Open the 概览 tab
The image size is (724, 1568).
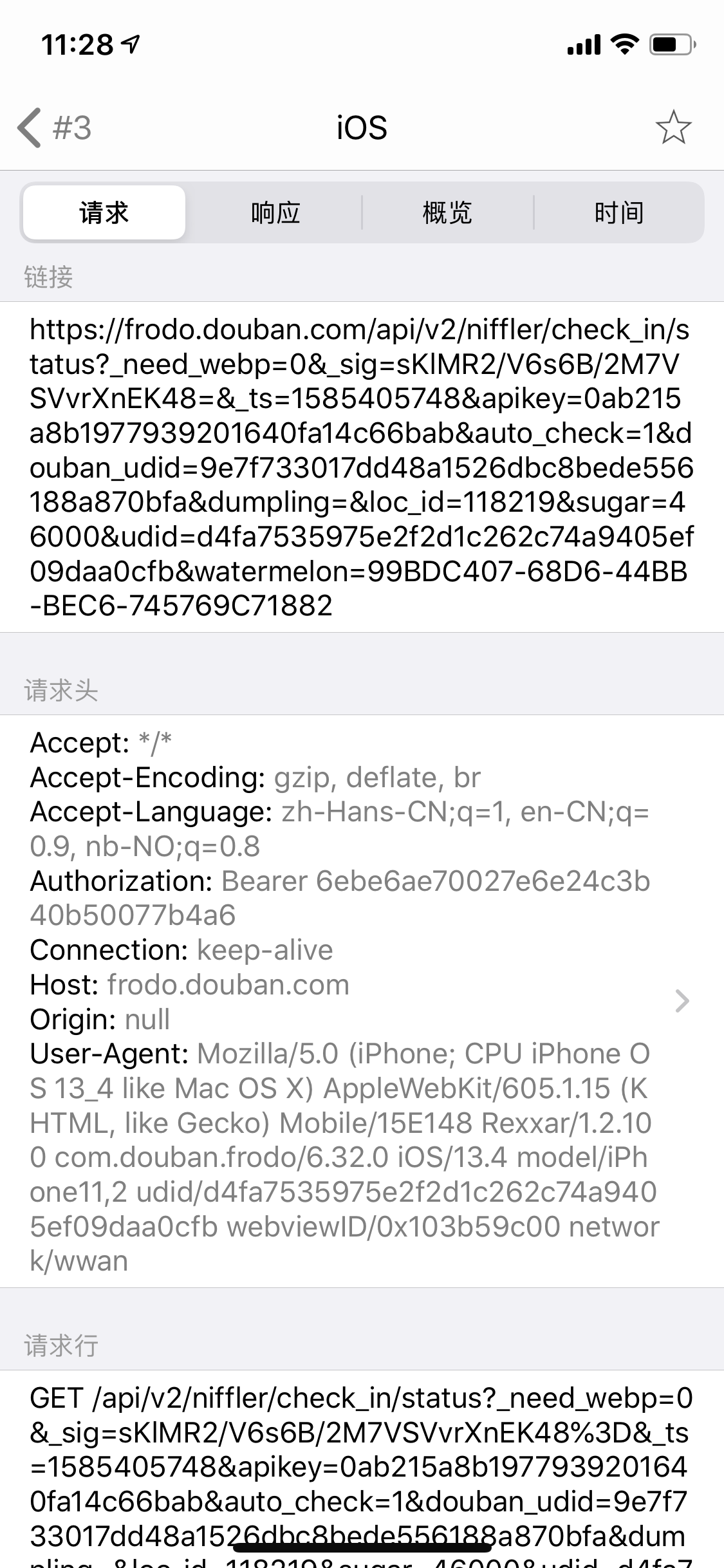coord(447,213)
